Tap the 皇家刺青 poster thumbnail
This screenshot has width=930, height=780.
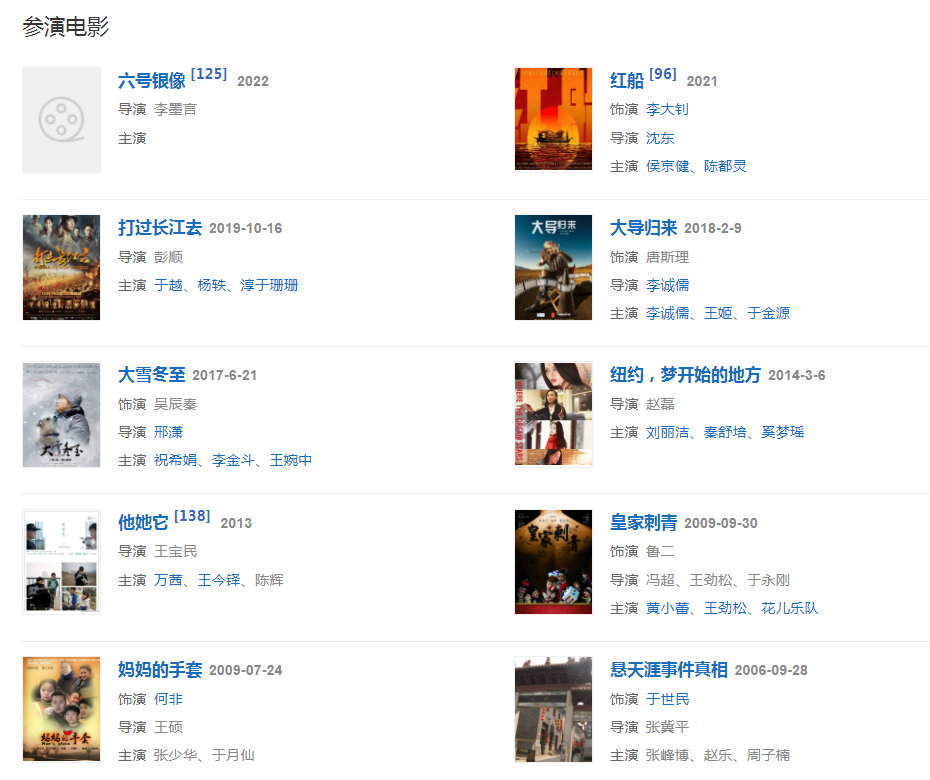coord(553,562)
